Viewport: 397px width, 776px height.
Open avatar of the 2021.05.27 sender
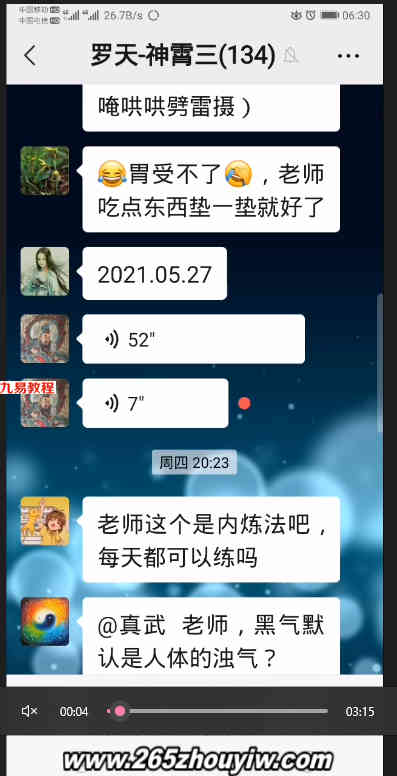(x=45, y=271)
